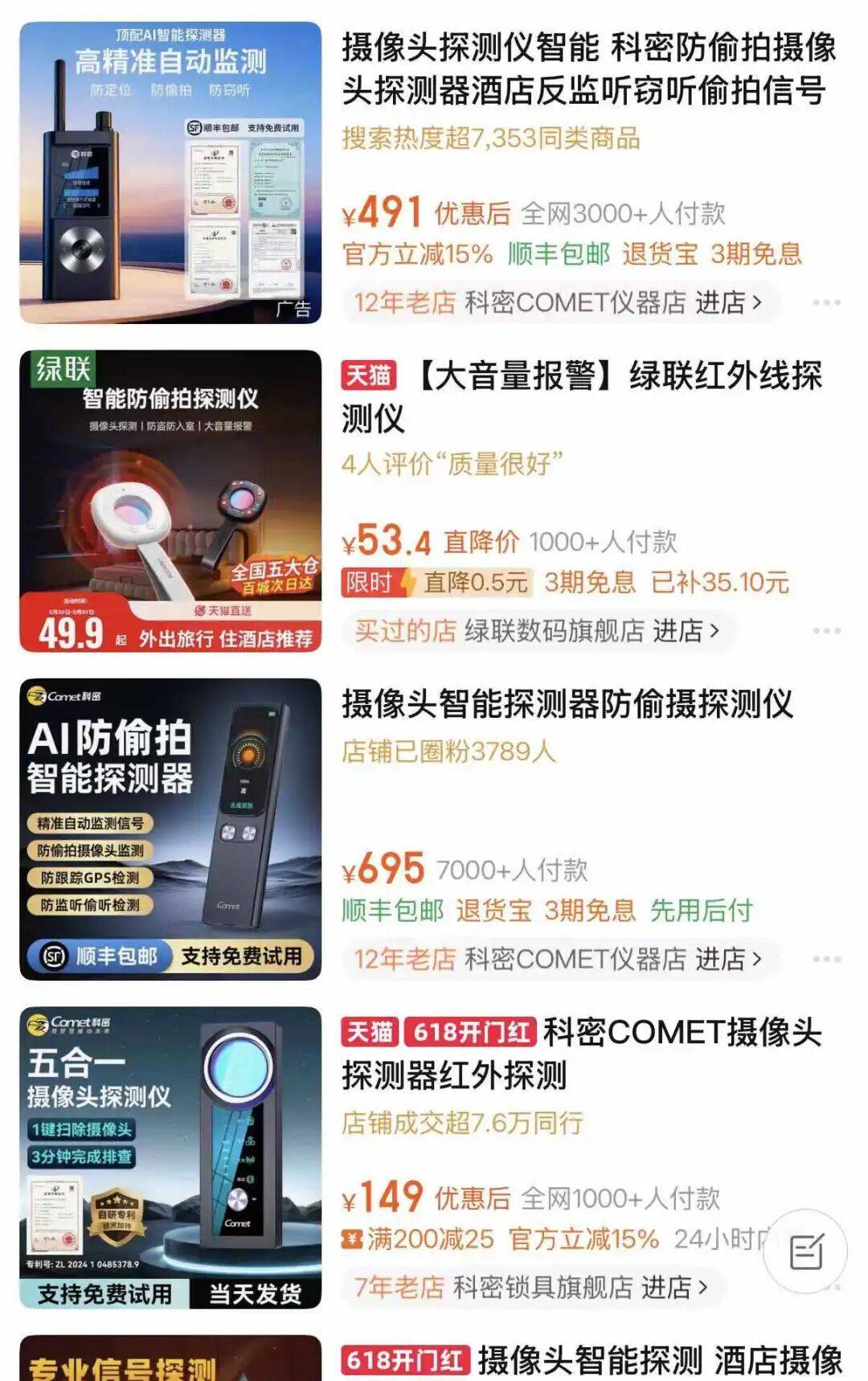Open more options for the ¥695 item
868x1381 pixels.
click(x=826, y=959)
